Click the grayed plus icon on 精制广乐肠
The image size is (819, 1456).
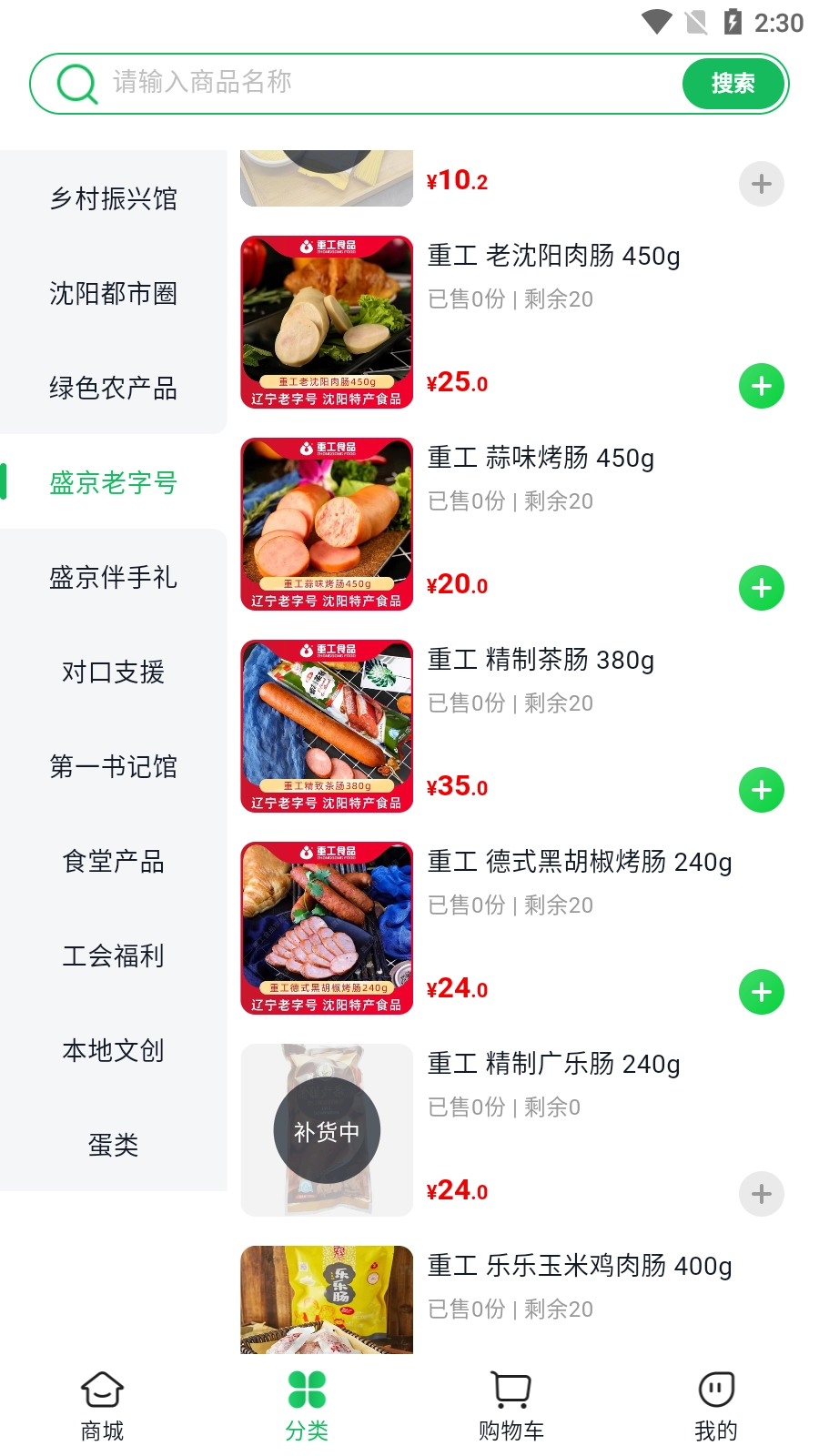coord(761,1194)
